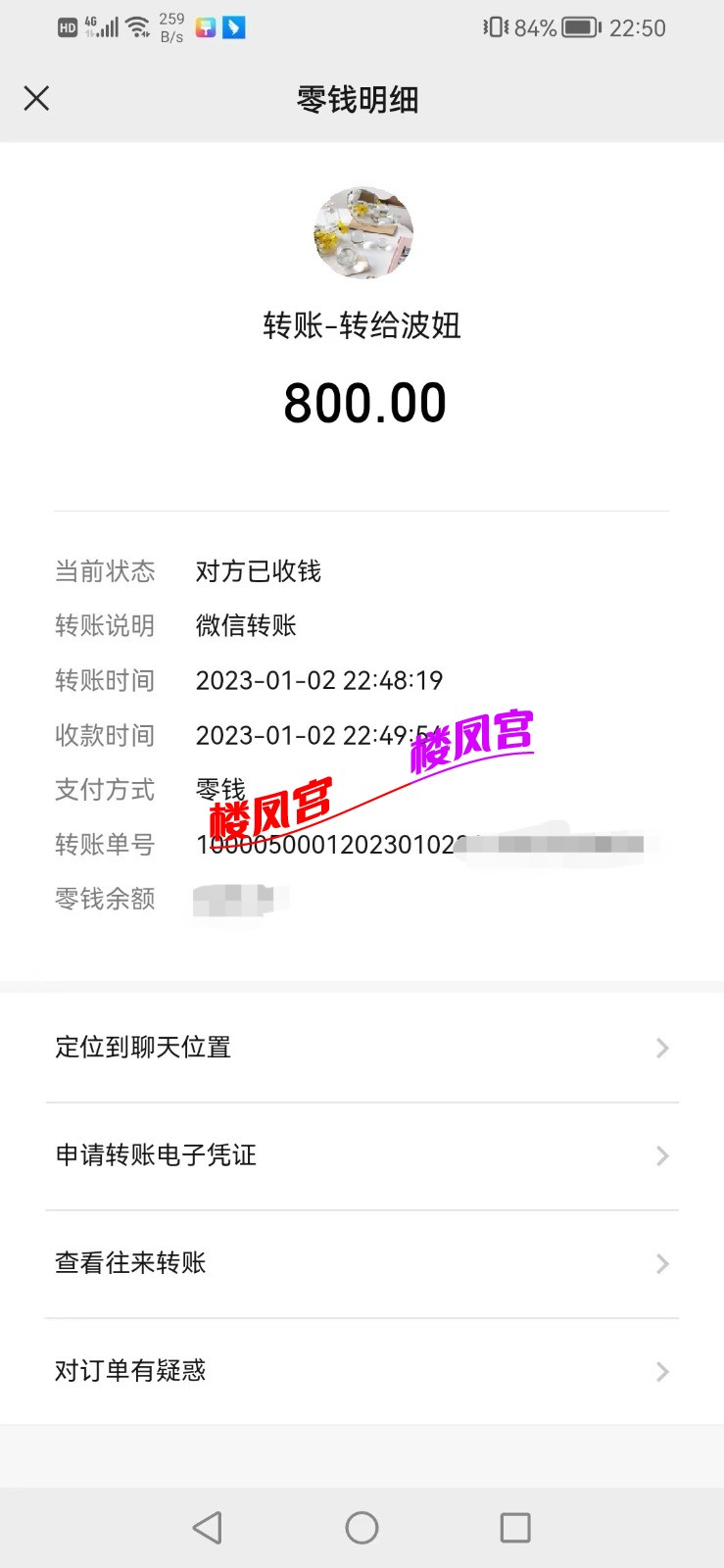The height and width of the screenshot is (1568, 724).
Task: Open recent apps with the square icon
Action: click(516, 1527)
